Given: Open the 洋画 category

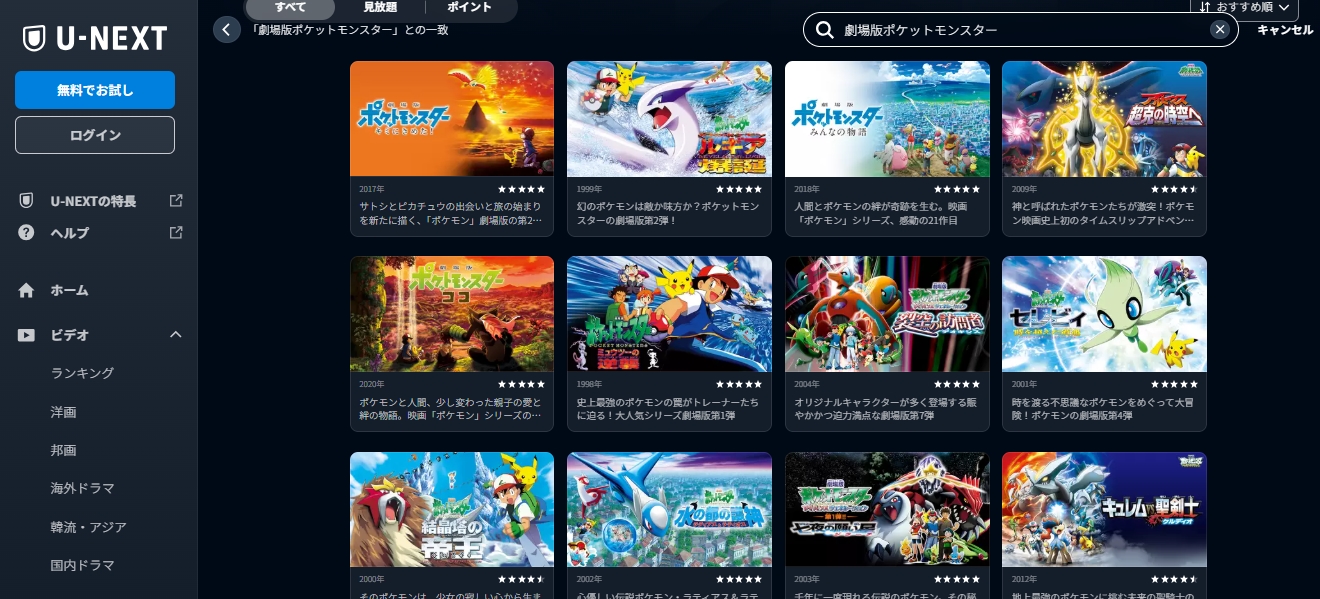Looking at the screenshot, I should 64,412.
